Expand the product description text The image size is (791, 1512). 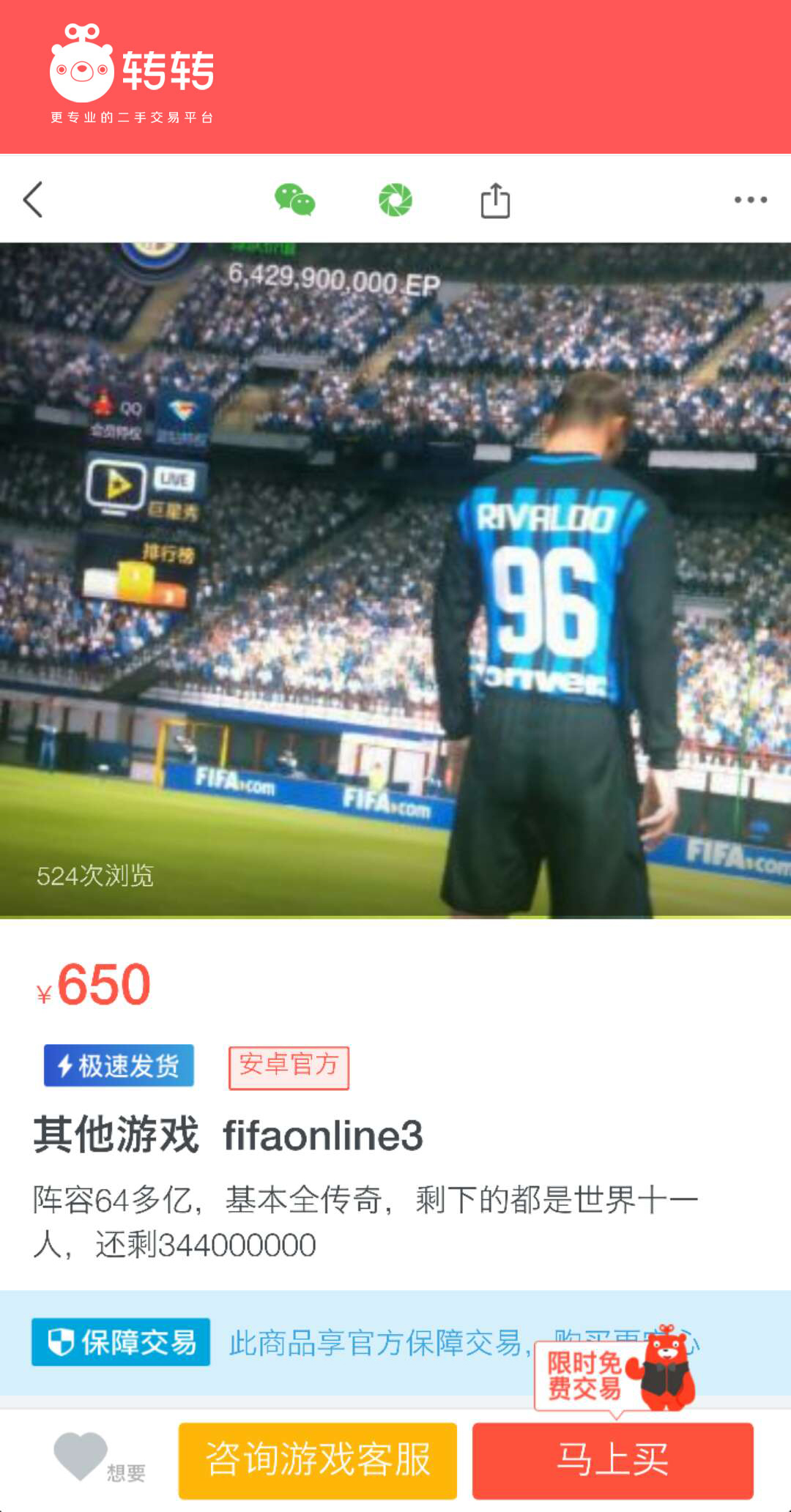pos(366,1219)
